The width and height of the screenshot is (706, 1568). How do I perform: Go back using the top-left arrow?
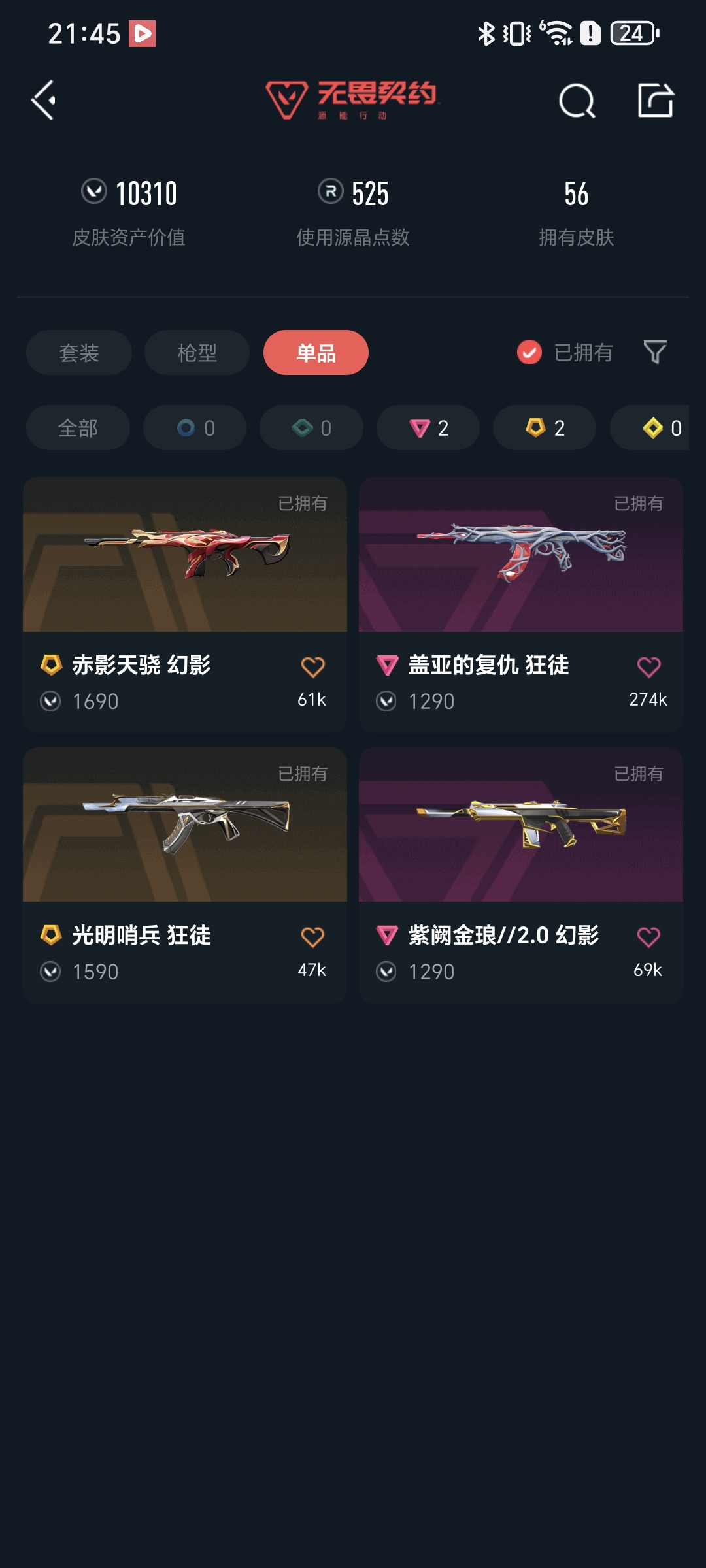pos(44,100)
